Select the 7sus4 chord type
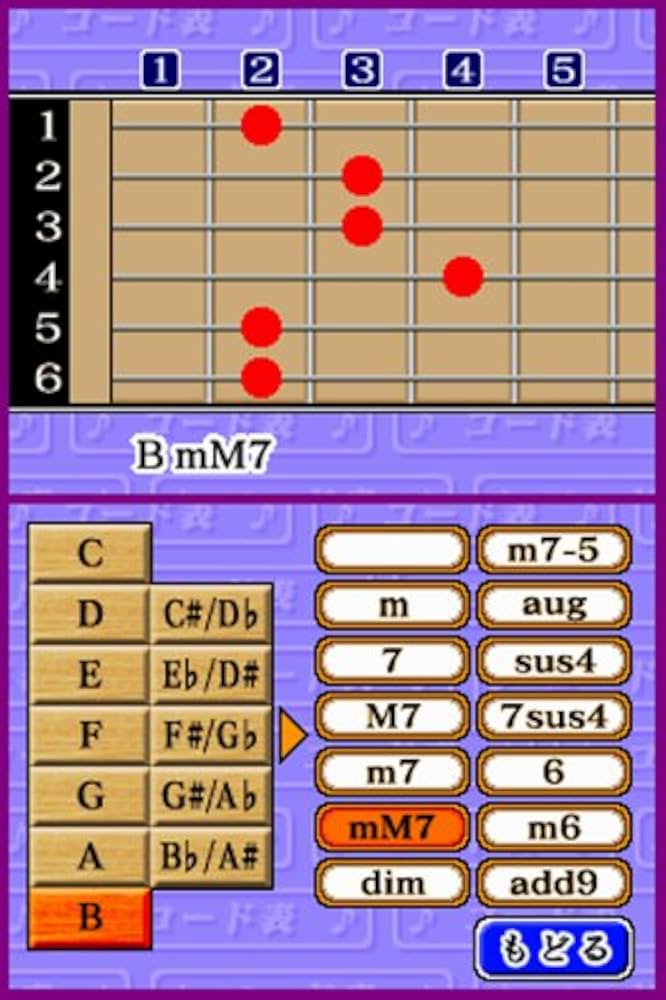 (554, 716)
